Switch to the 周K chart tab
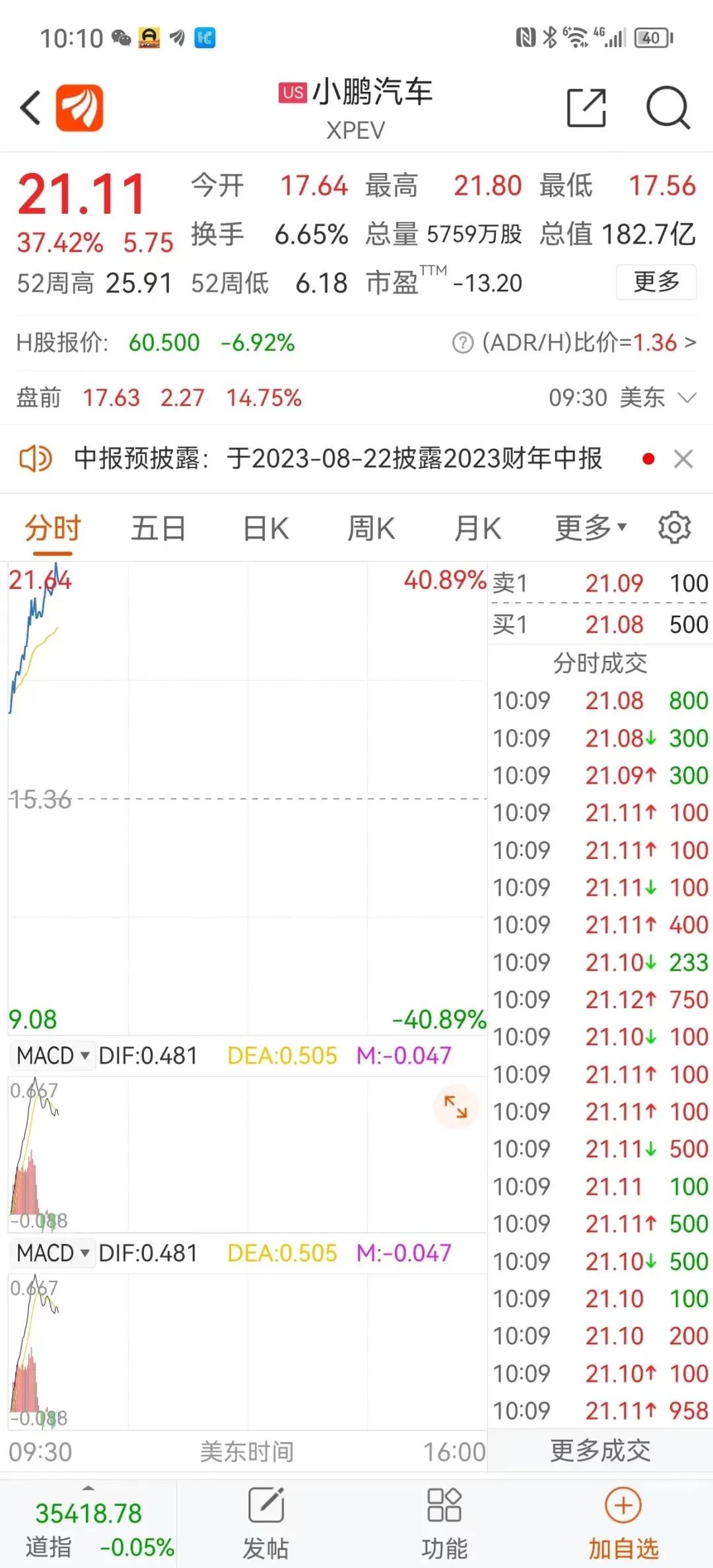Viewport: 713px width, 1568px height. click(371, 529)
